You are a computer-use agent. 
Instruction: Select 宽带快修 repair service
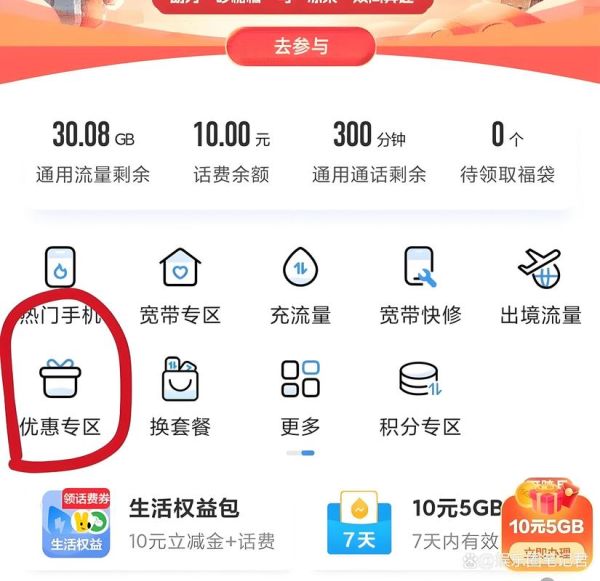click(420, 287)
